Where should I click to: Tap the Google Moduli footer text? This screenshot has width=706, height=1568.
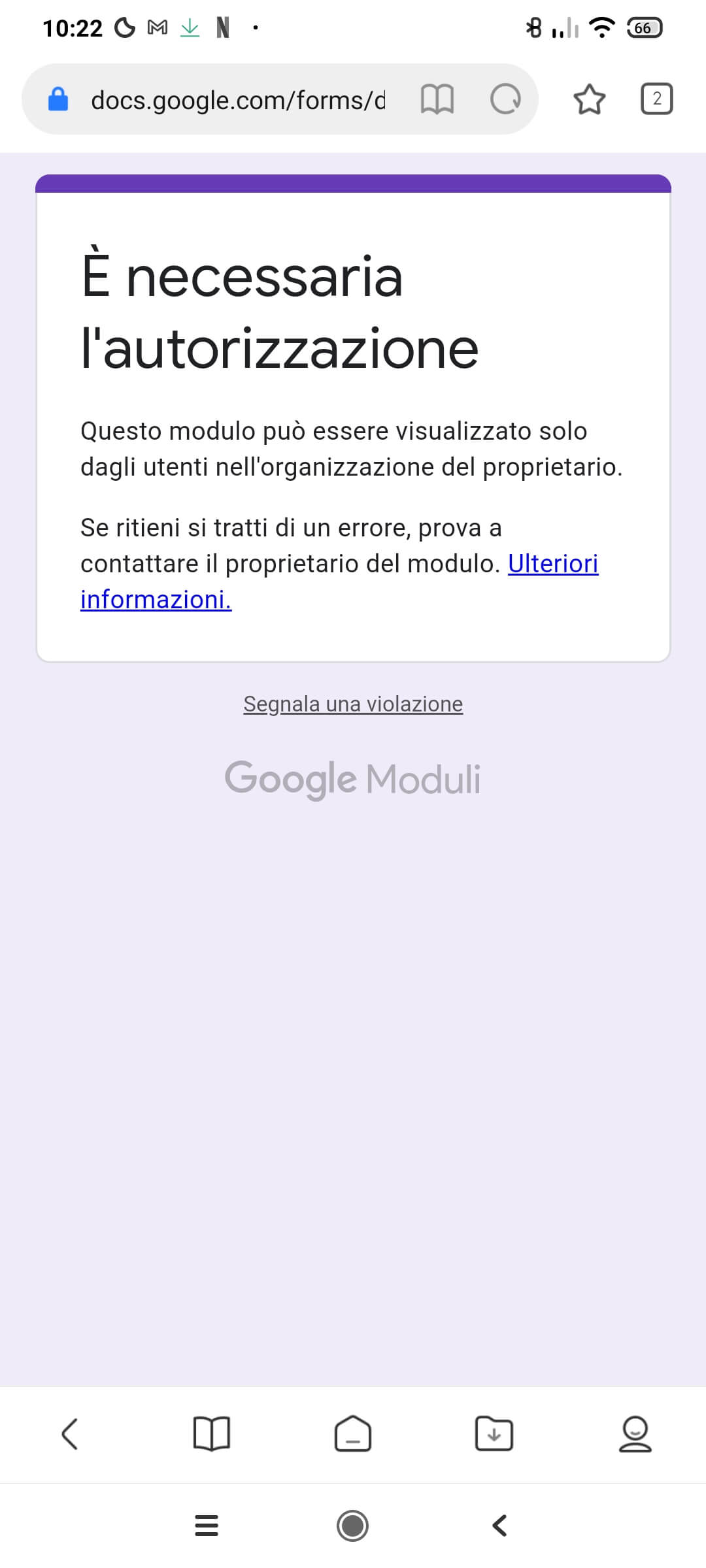coord(353,779)
